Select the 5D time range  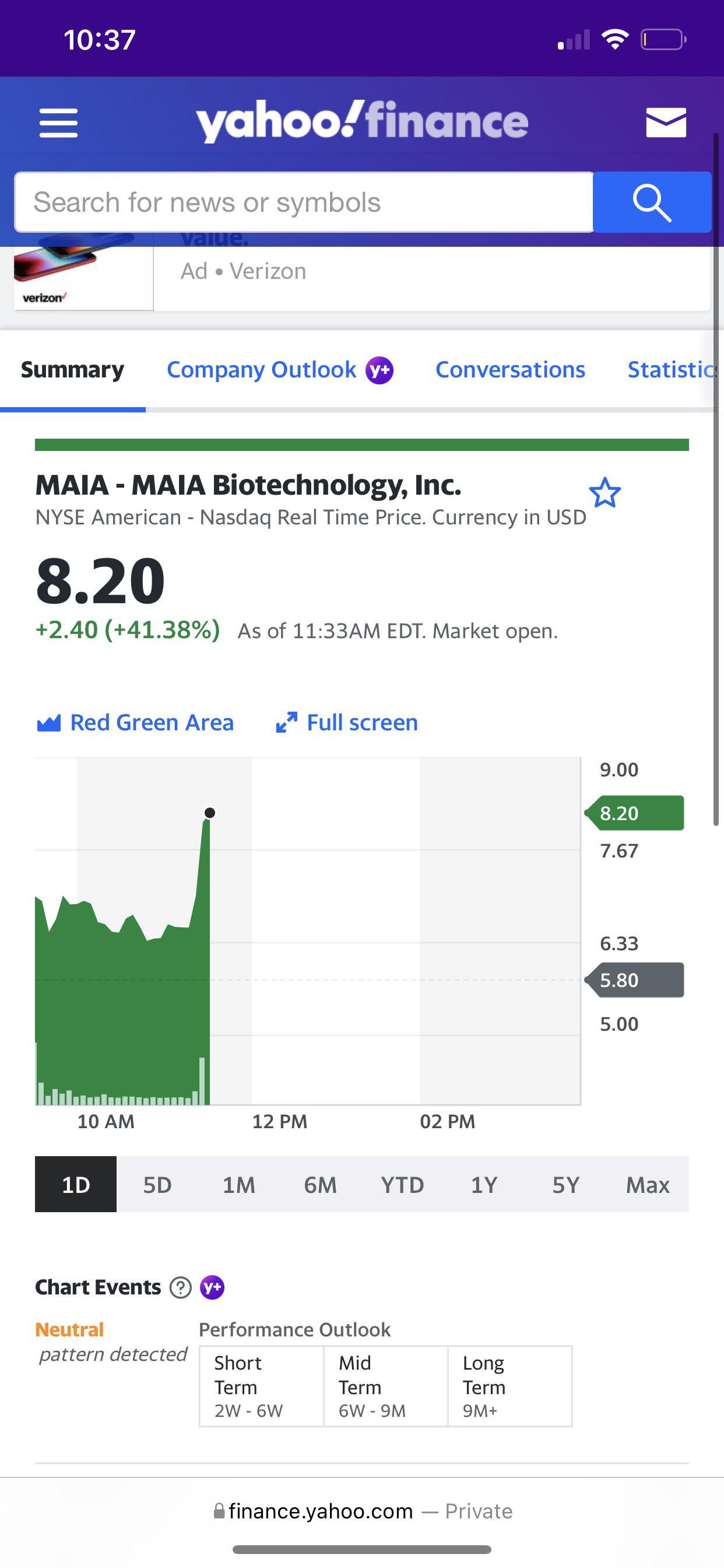[157, 1185]
